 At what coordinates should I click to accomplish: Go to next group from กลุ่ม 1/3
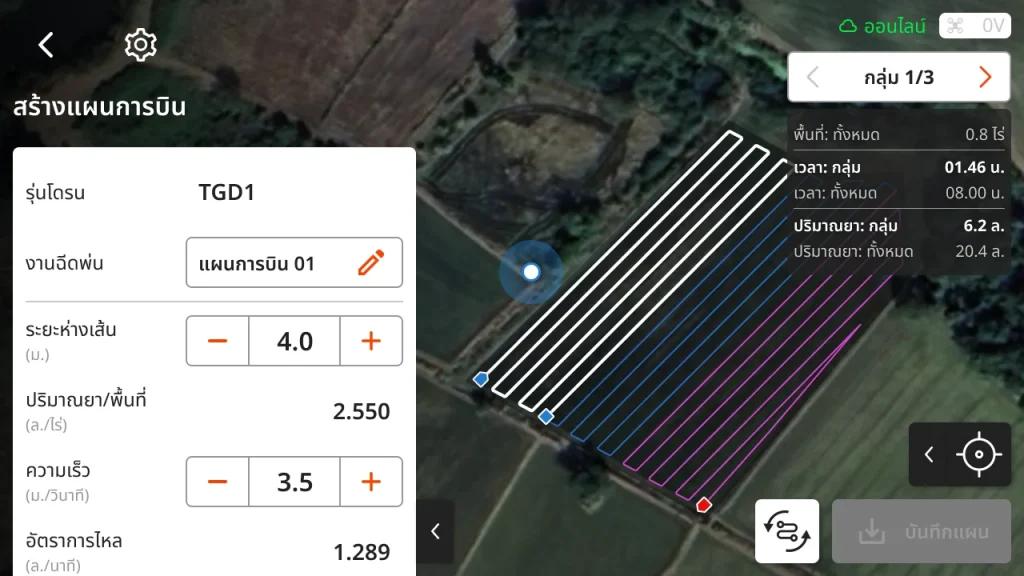tap(985, 77)
